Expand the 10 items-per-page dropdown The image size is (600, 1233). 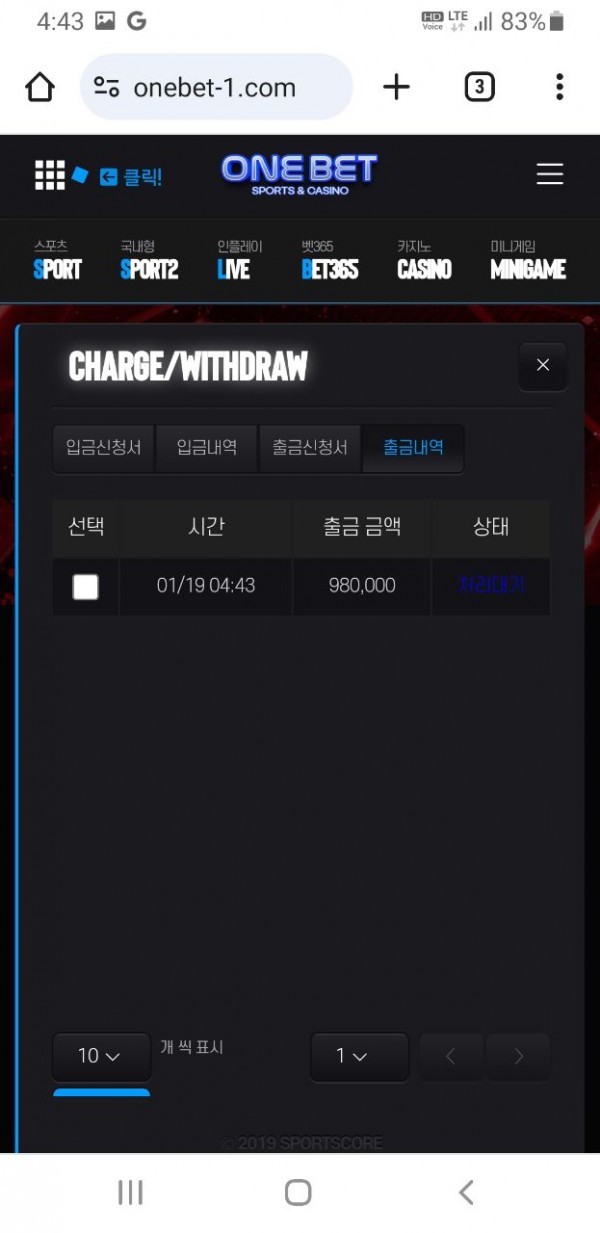100,1056
